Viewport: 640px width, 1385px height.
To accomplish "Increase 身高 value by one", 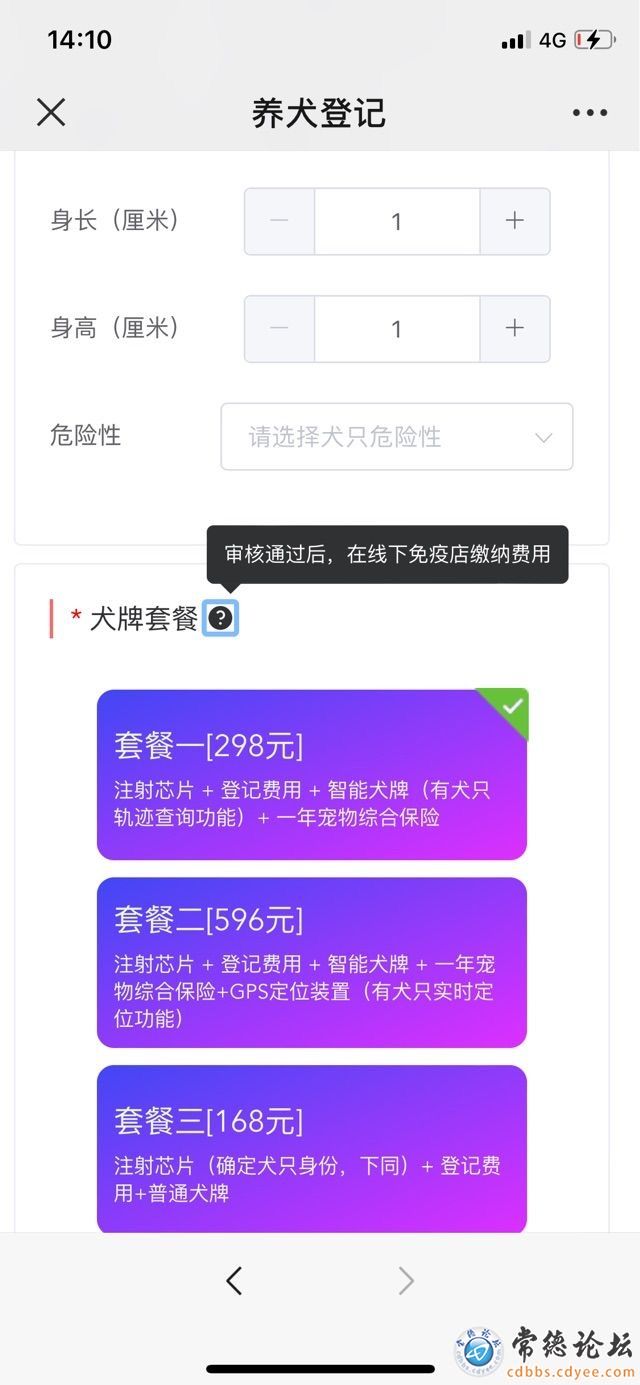I will click(515, 328).
